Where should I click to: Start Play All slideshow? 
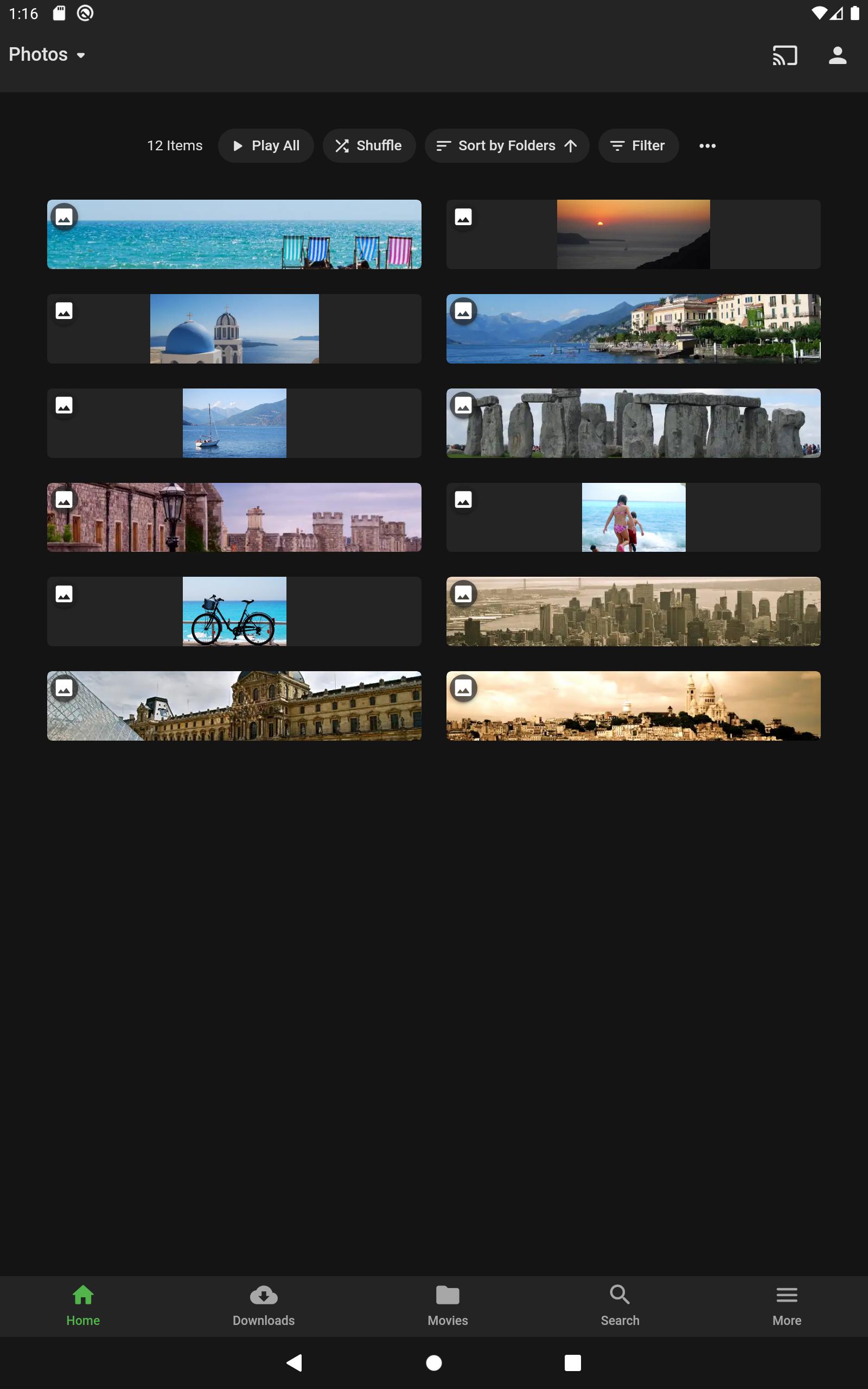[x=266, y=146]
